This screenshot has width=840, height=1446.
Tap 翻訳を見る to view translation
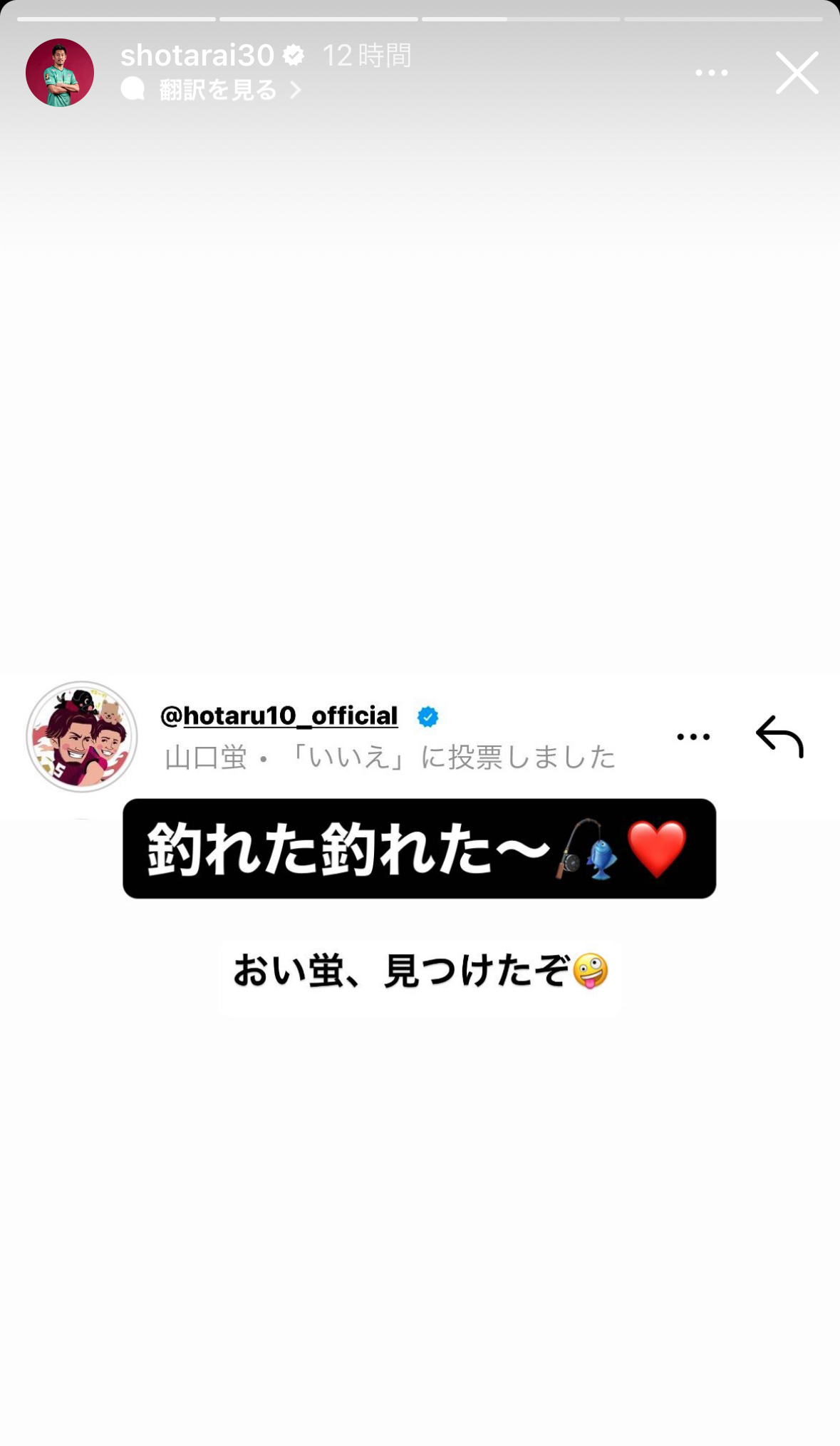(217, 91)
